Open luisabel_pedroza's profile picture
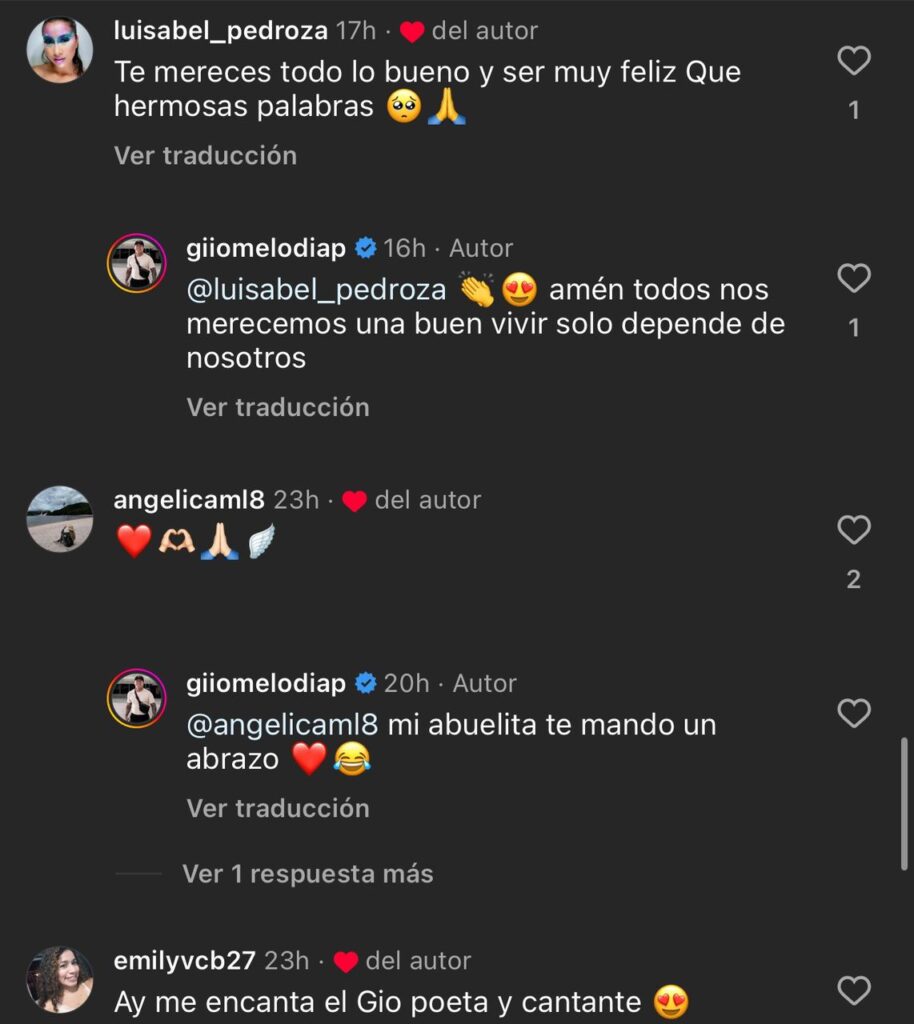The width and height of the screenshot is (914, 1024). coord(60,50)
